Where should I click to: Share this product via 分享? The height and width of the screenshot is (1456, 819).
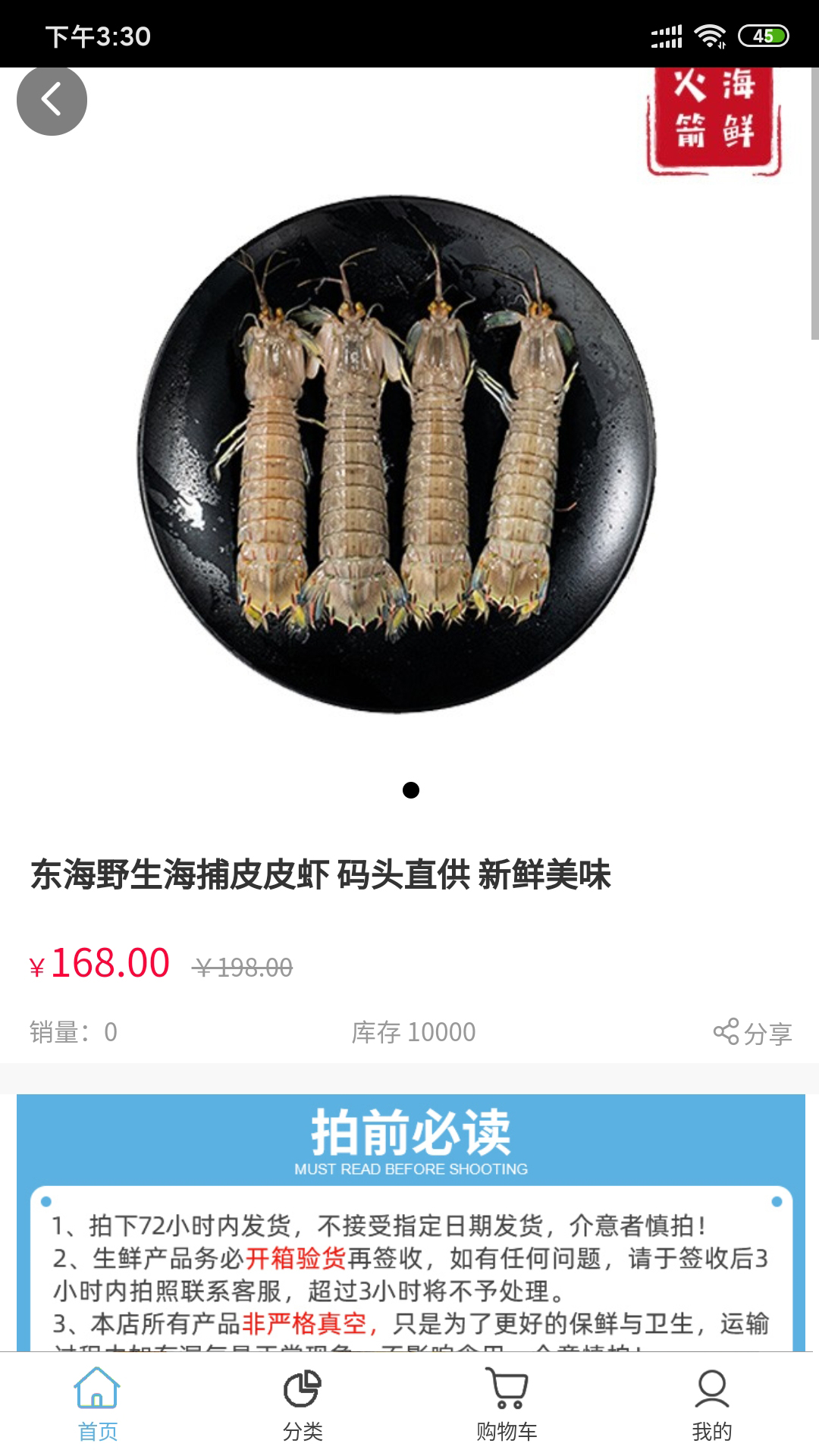pyautogui.click(x=752, y=1033)
